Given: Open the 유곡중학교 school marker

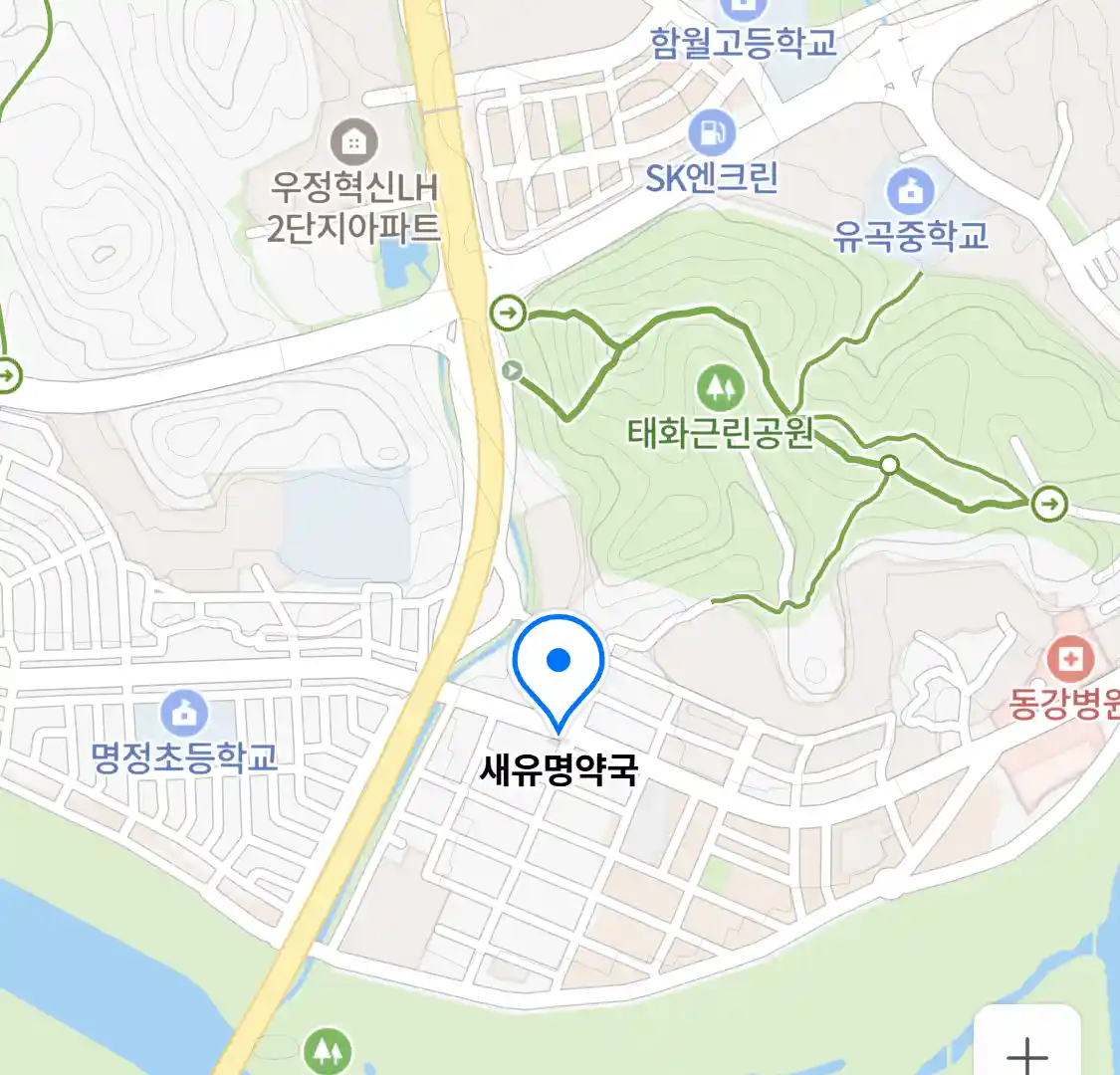Looking at the screenshot, I should click(910, 189).
